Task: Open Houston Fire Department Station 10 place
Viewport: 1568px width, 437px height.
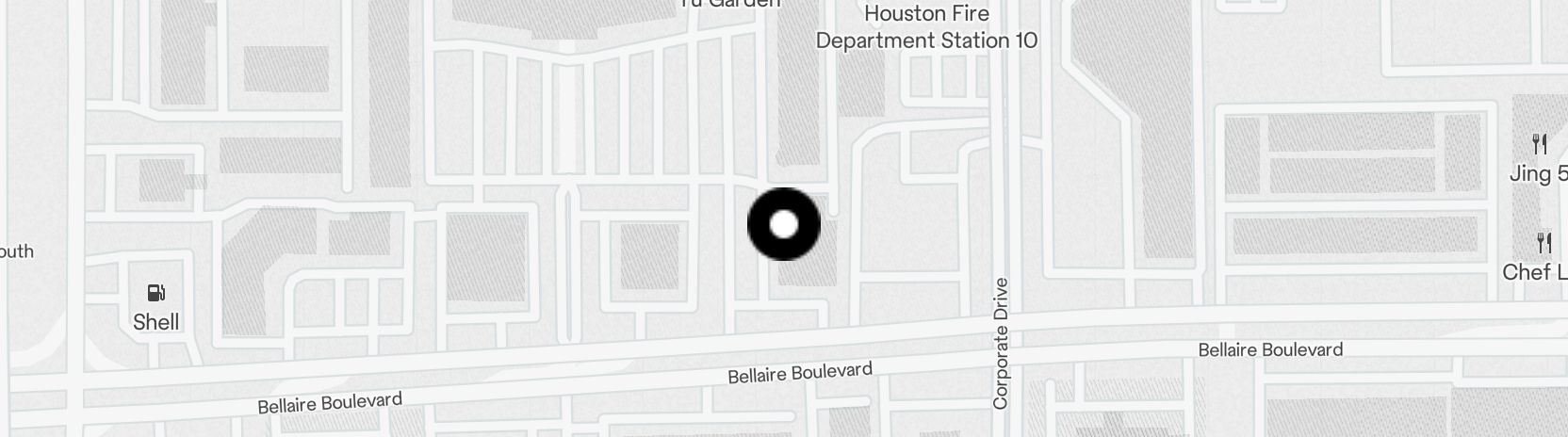Action: pos(926,27)
